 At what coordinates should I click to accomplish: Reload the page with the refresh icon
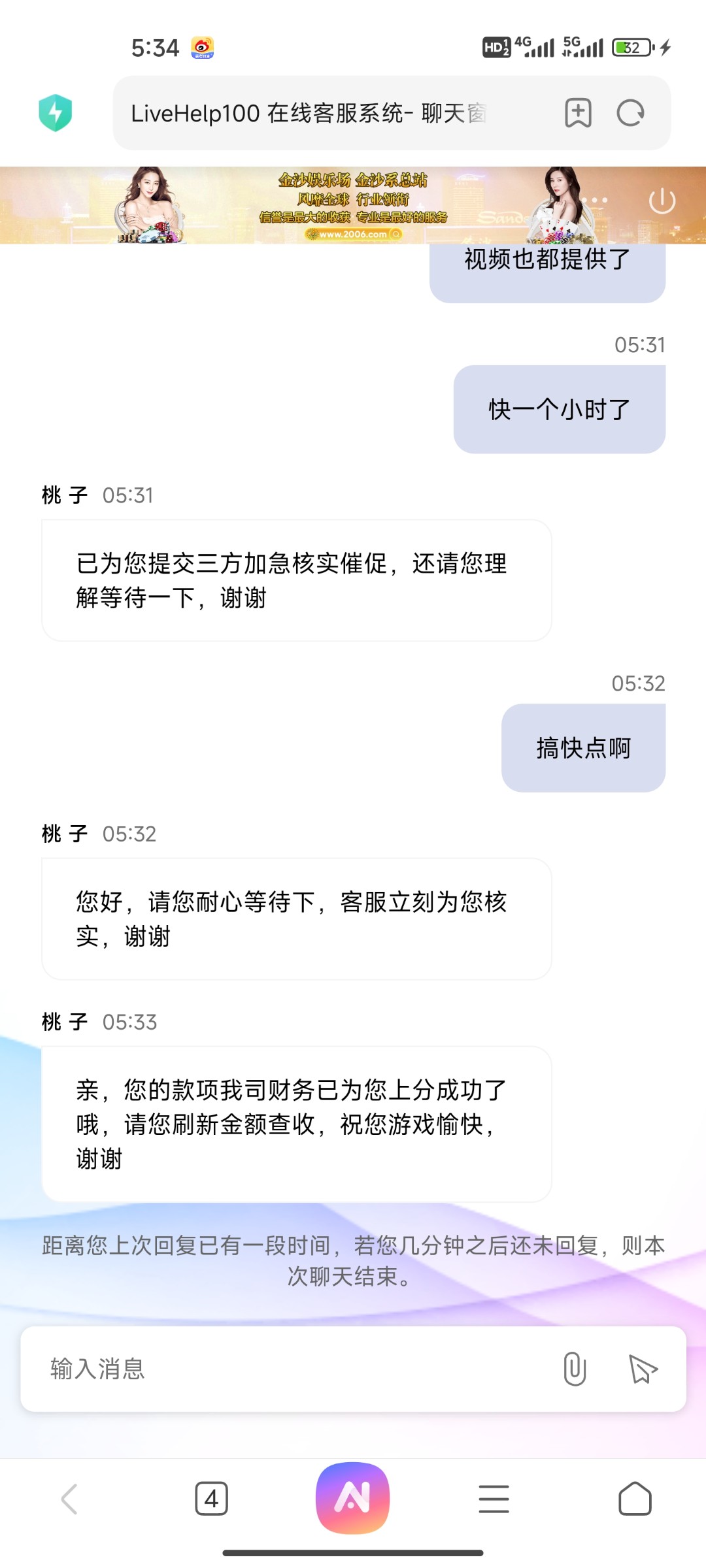pyautogui.click(x=631, y=113)
